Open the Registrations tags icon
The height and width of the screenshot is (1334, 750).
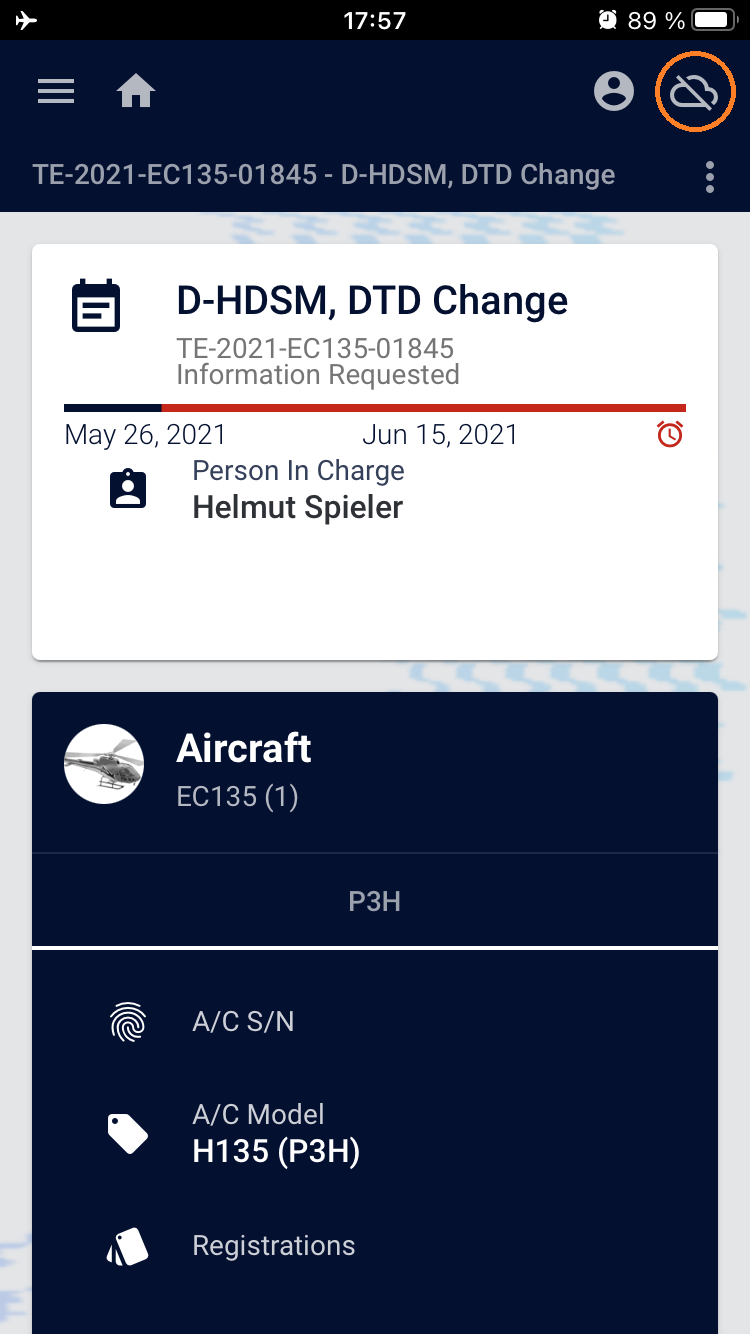[x=127, y=1246]
